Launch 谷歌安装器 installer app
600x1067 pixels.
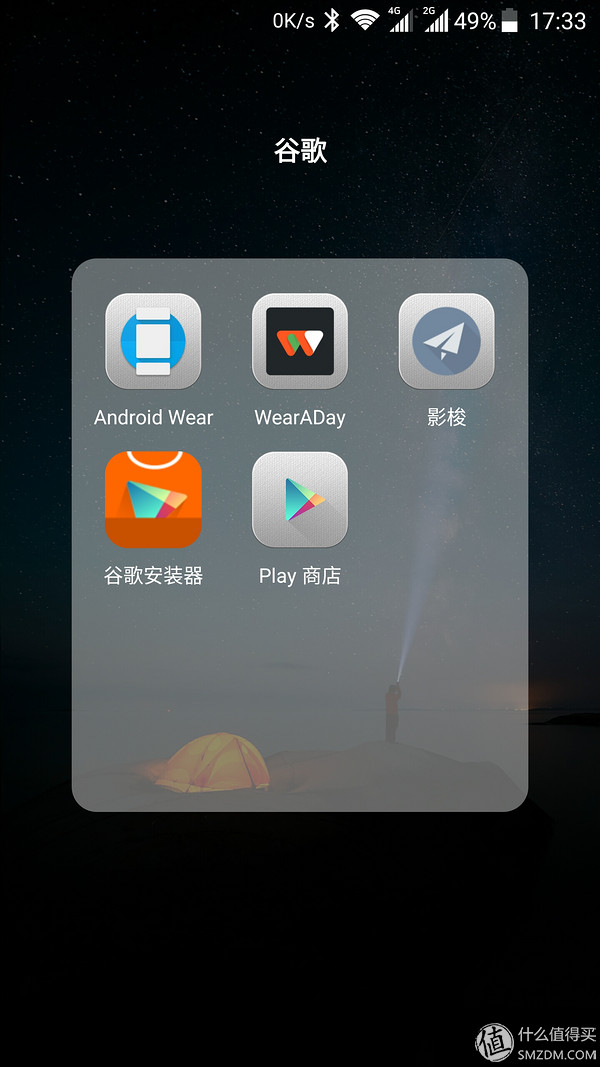pos(153,500)
